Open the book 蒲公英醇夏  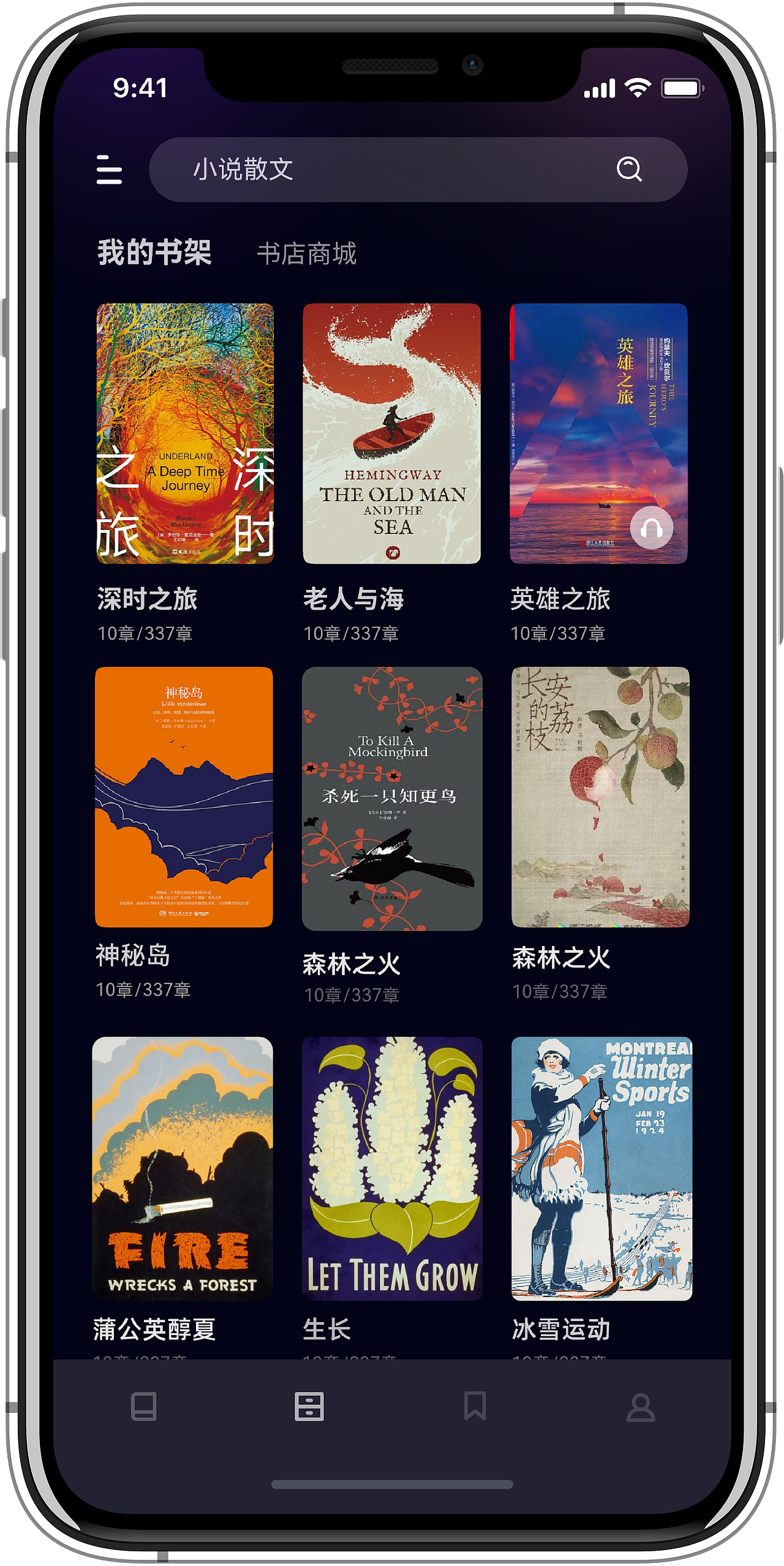coord(183,1168)
